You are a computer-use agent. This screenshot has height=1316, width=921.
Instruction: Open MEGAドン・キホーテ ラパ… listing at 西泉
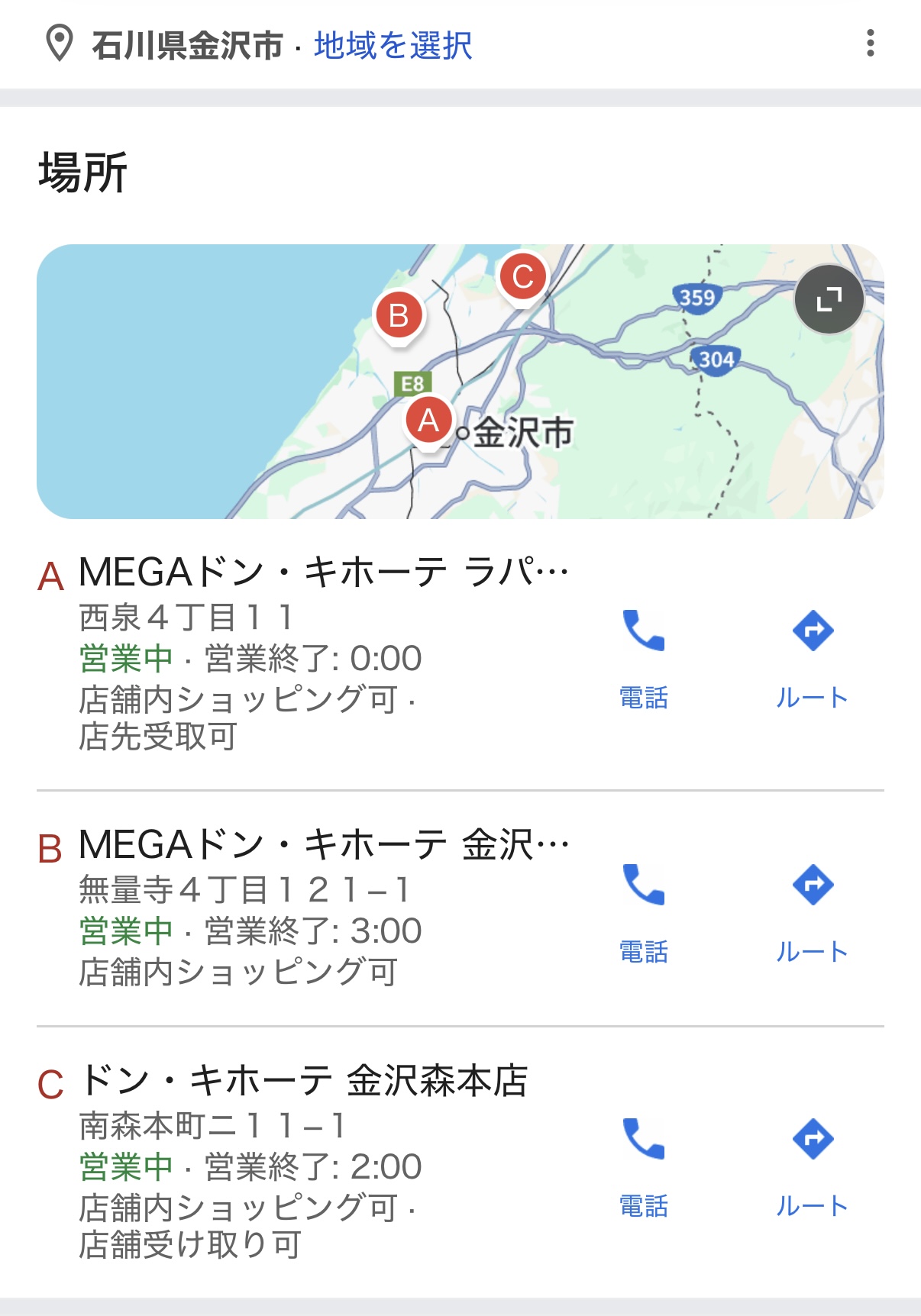(x=324, y=573)
